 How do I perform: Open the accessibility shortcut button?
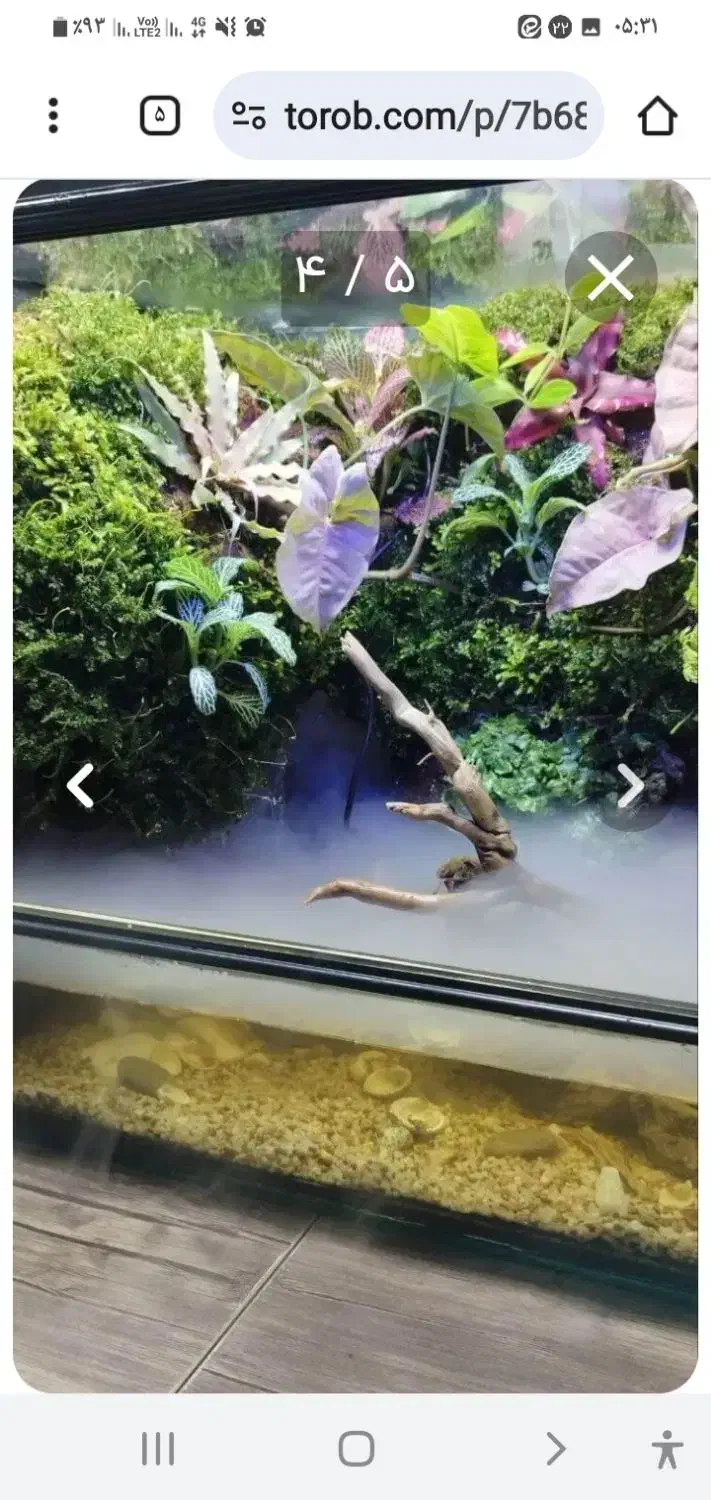(x=667, y=1448)
